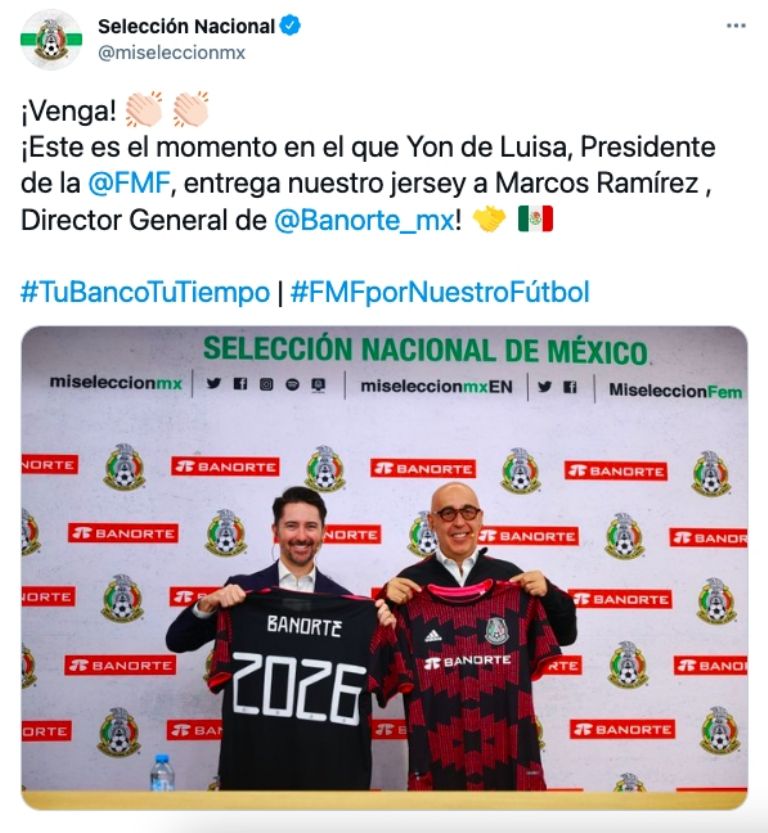Visit the @miseleccionmx account handle
Viewport: 768px width, 833px height.
pyautogui.click(x=171, y=52)
